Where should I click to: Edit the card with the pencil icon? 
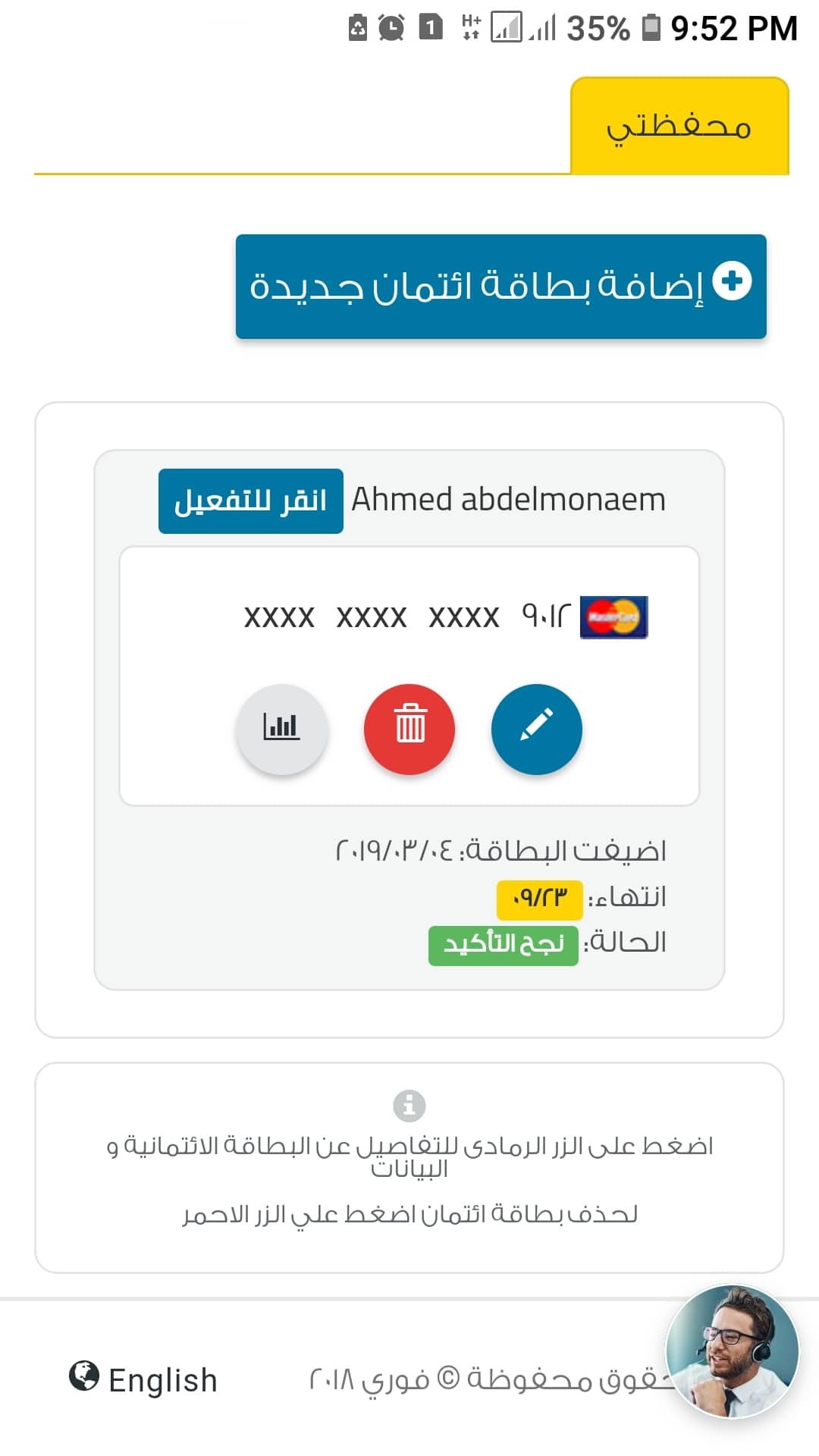(x=536, y=729)
